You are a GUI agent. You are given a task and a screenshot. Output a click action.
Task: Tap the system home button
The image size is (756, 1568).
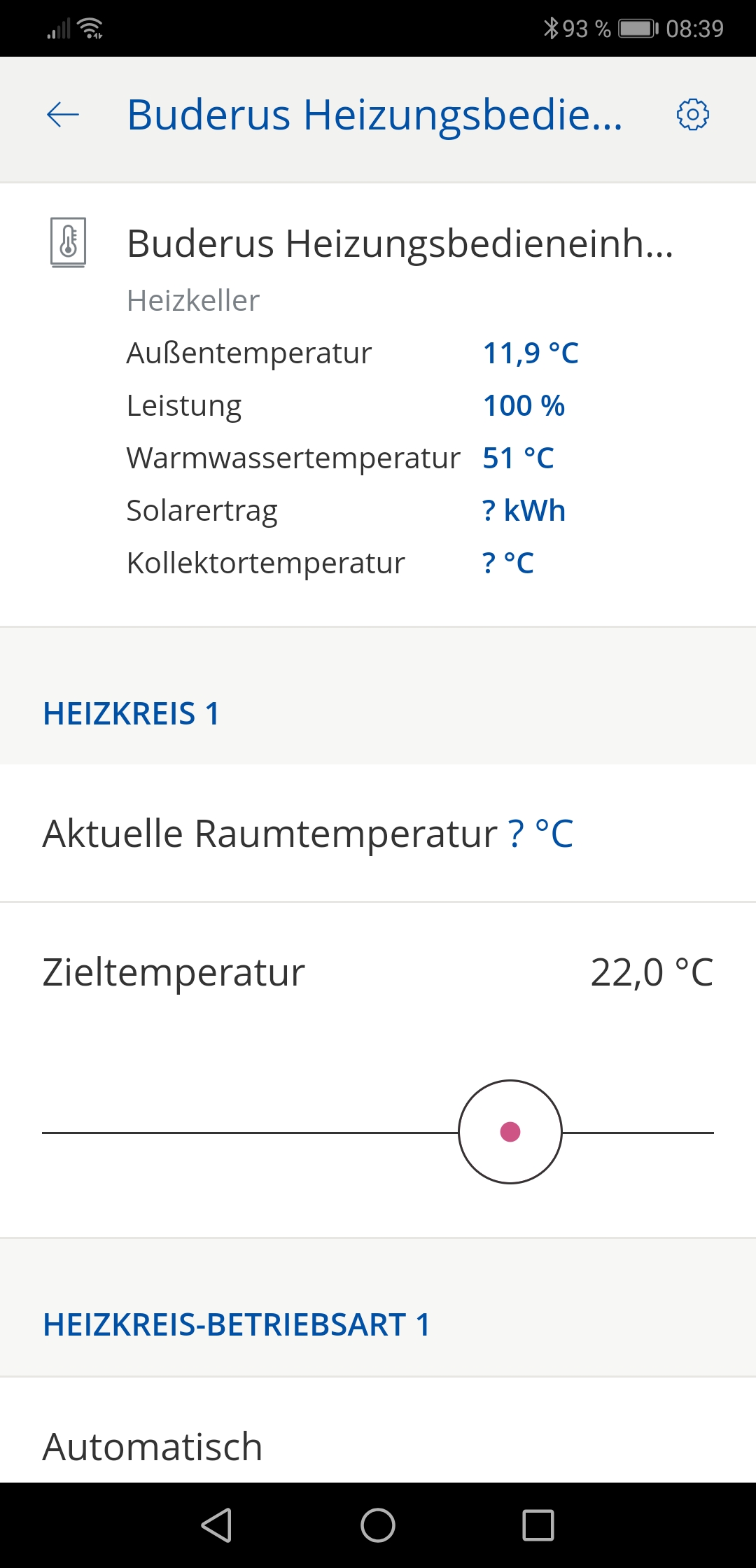coord(378,1525)
